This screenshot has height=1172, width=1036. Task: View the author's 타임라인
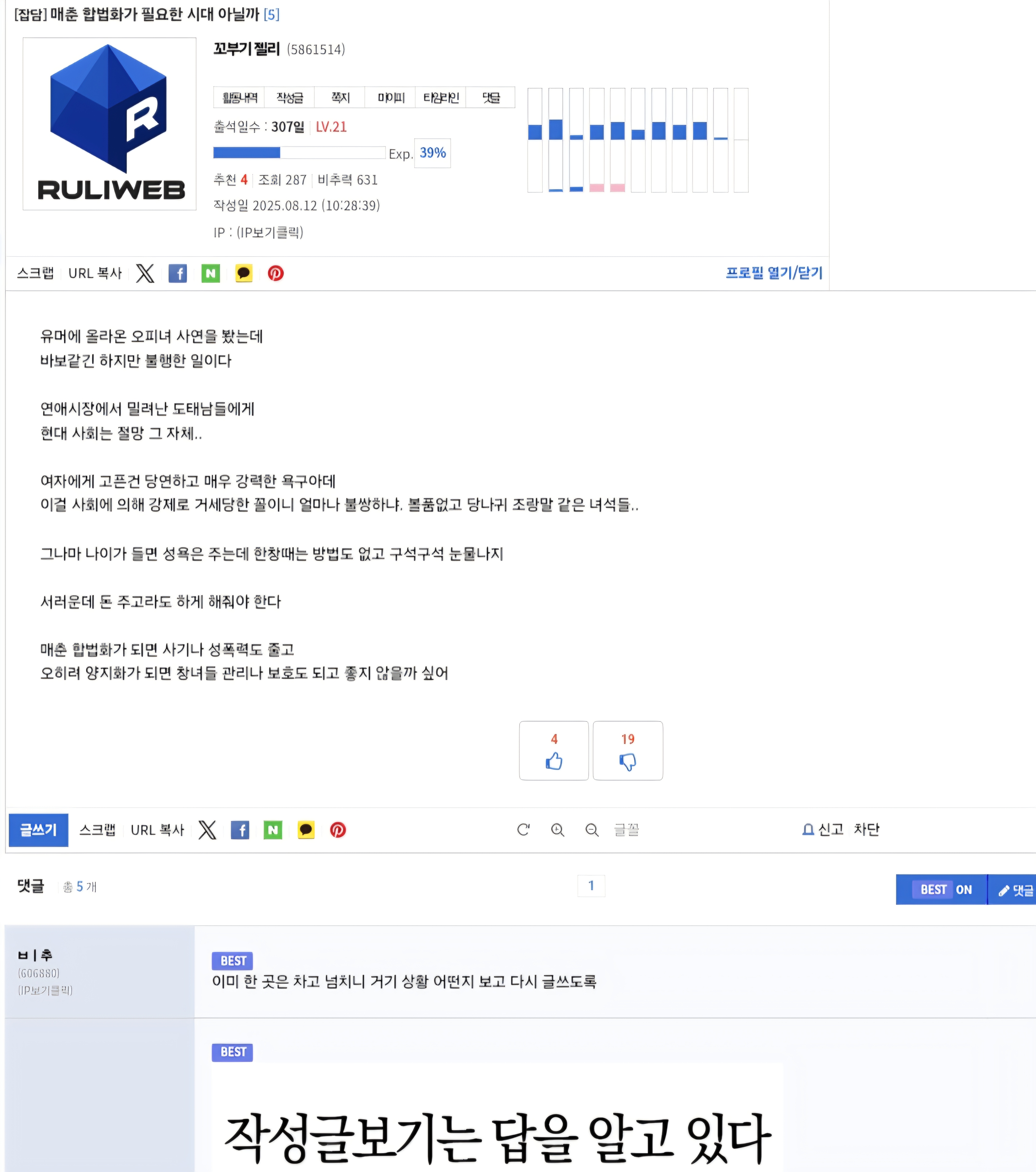pyautogui.click(x=441, y=98)
